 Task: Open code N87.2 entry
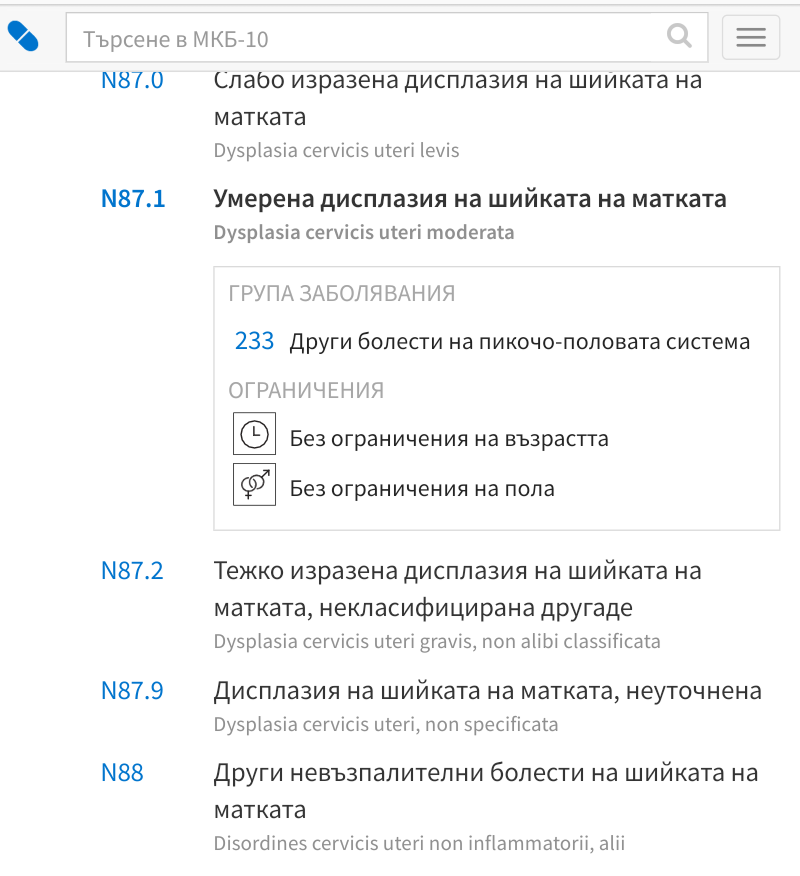(x=132, y=571)
